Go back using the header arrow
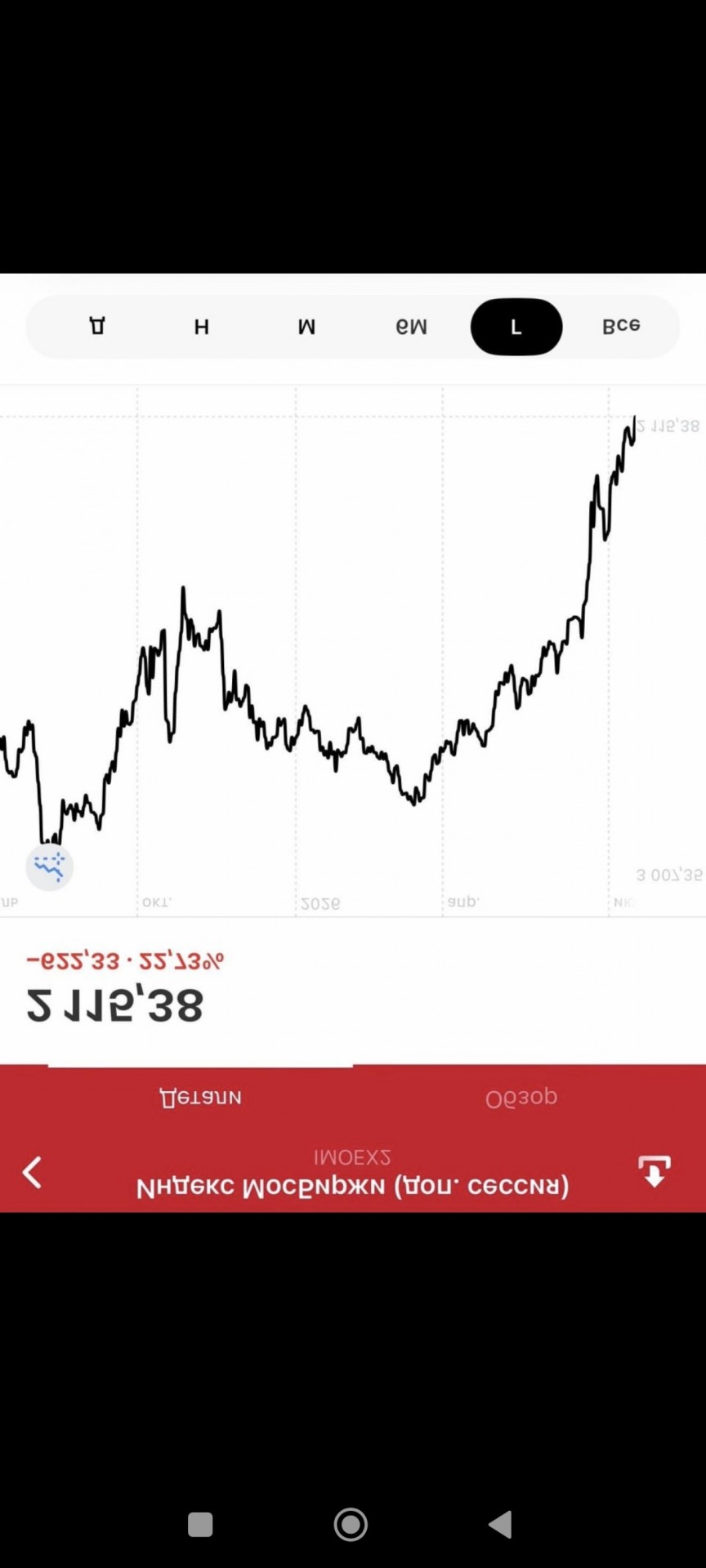Viewport: 706px width, 1568px height. pyautogui.click(x=32, y=1172)
